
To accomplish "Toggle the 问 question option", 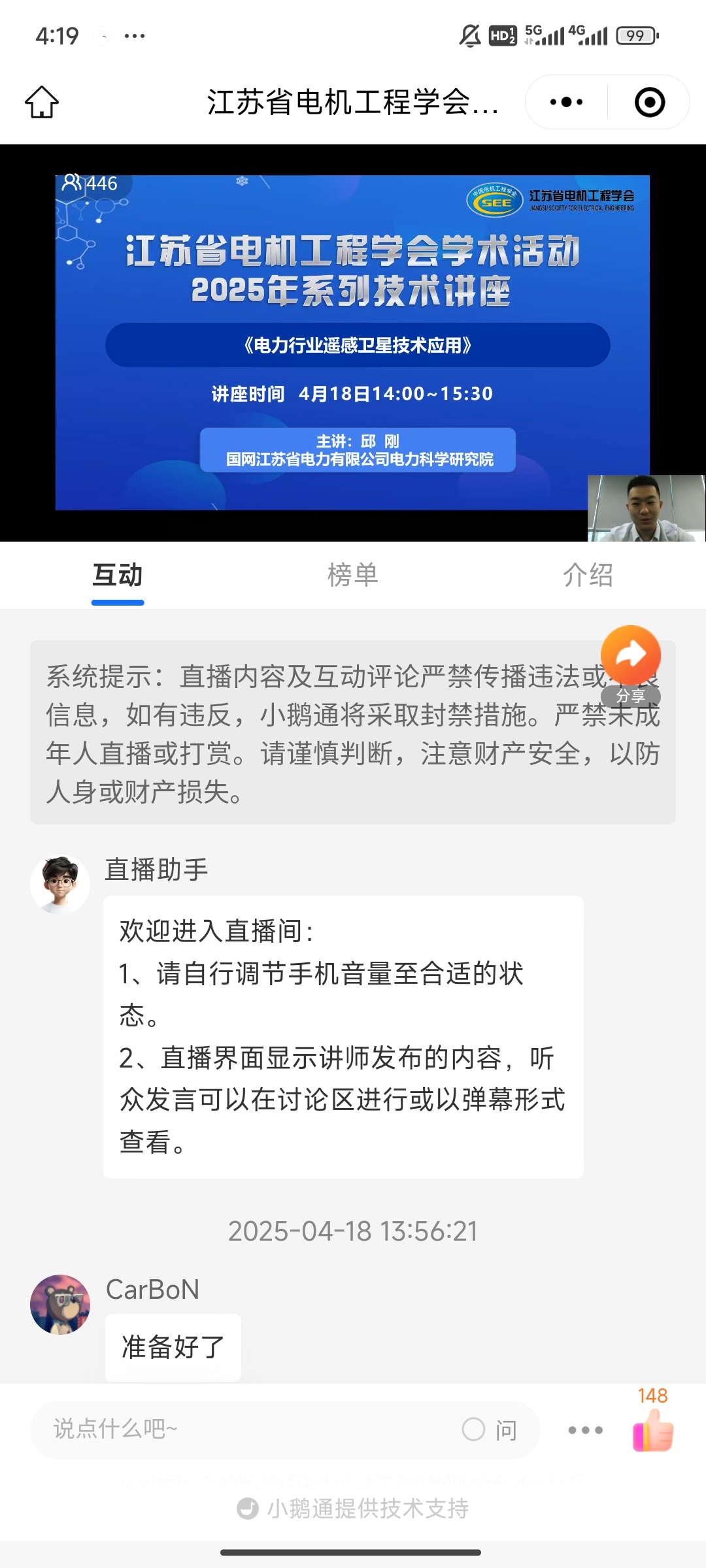I will coord(490,1429).
